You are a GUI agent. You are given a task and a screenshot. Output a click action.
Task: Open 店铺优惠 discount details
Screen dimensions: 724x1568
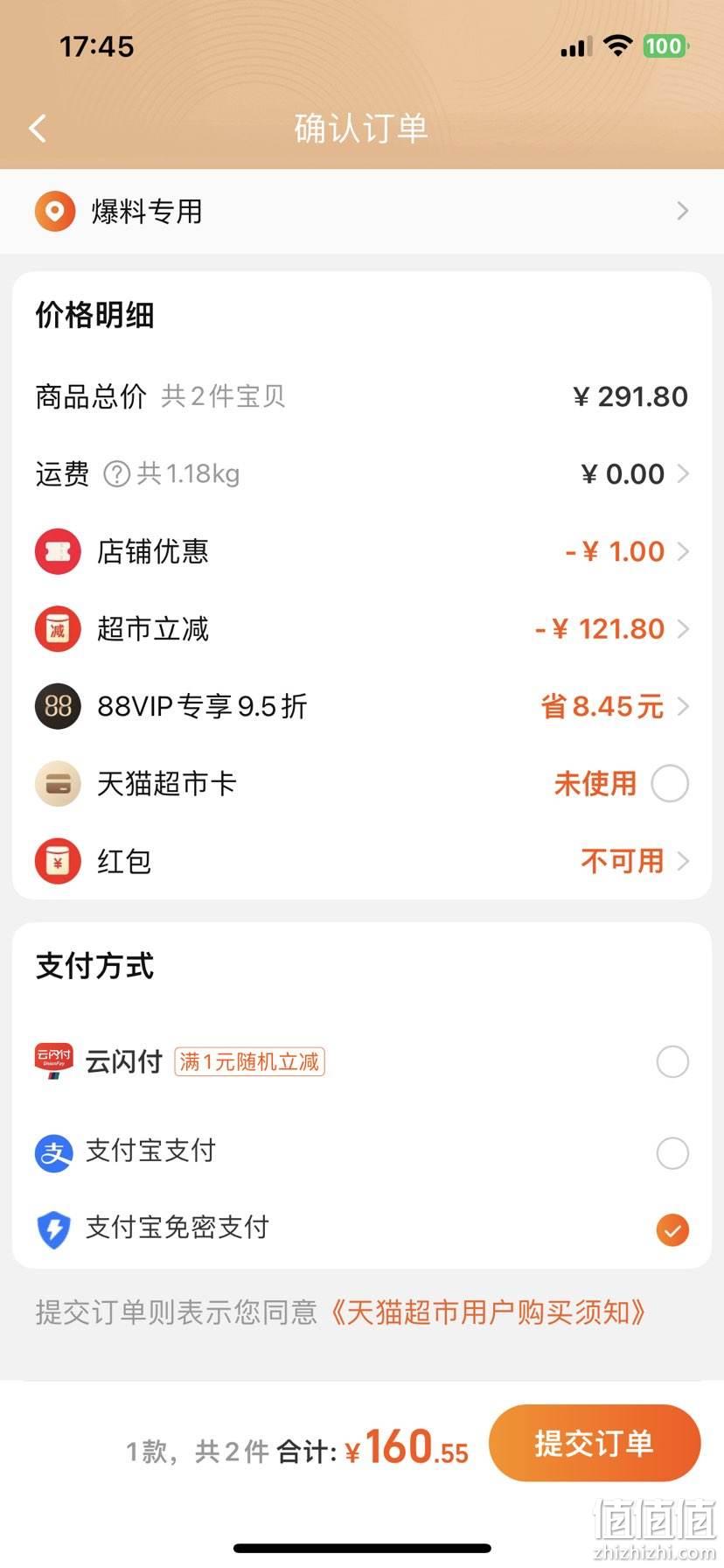[x=362, y=551]
